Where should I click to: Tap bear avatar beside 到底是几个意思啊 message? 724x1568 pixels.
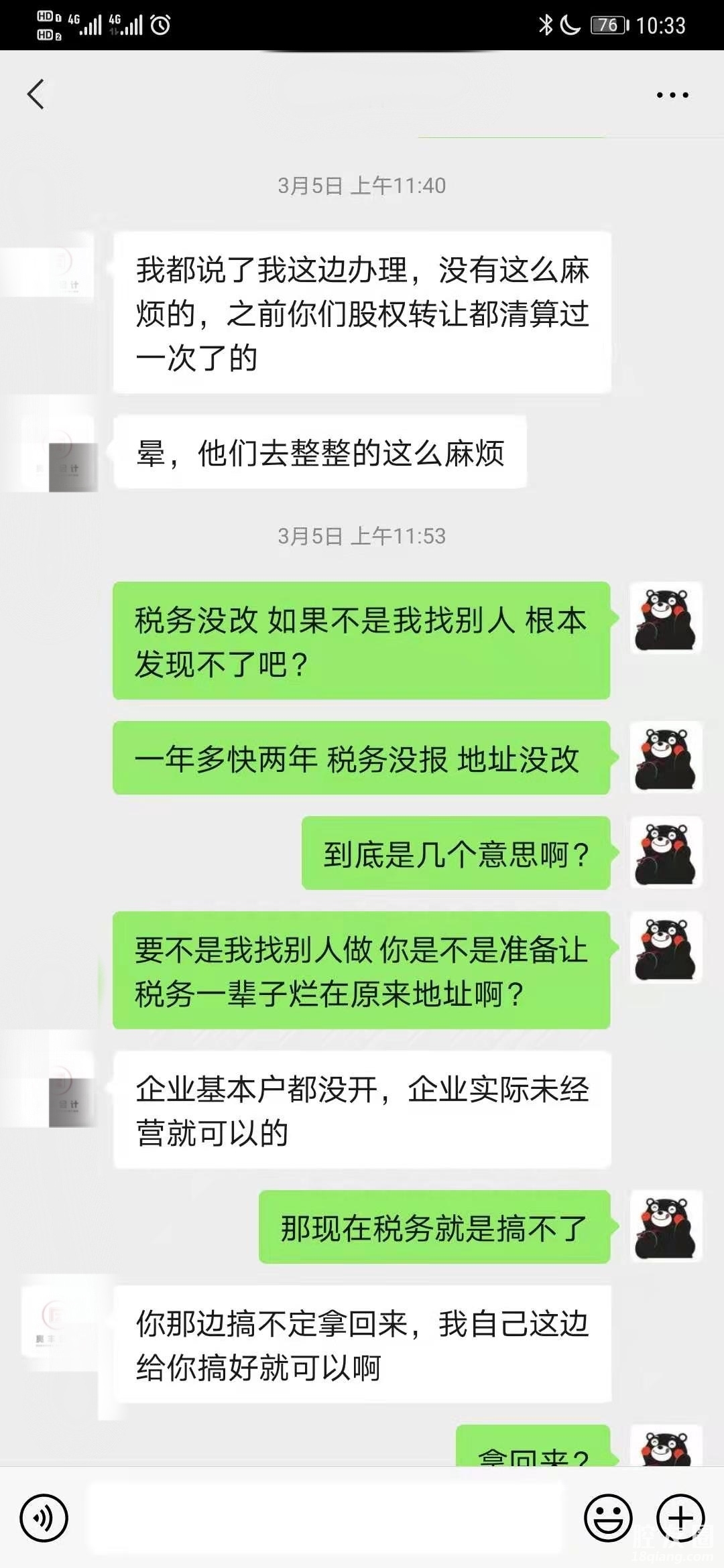coord(666,853)
